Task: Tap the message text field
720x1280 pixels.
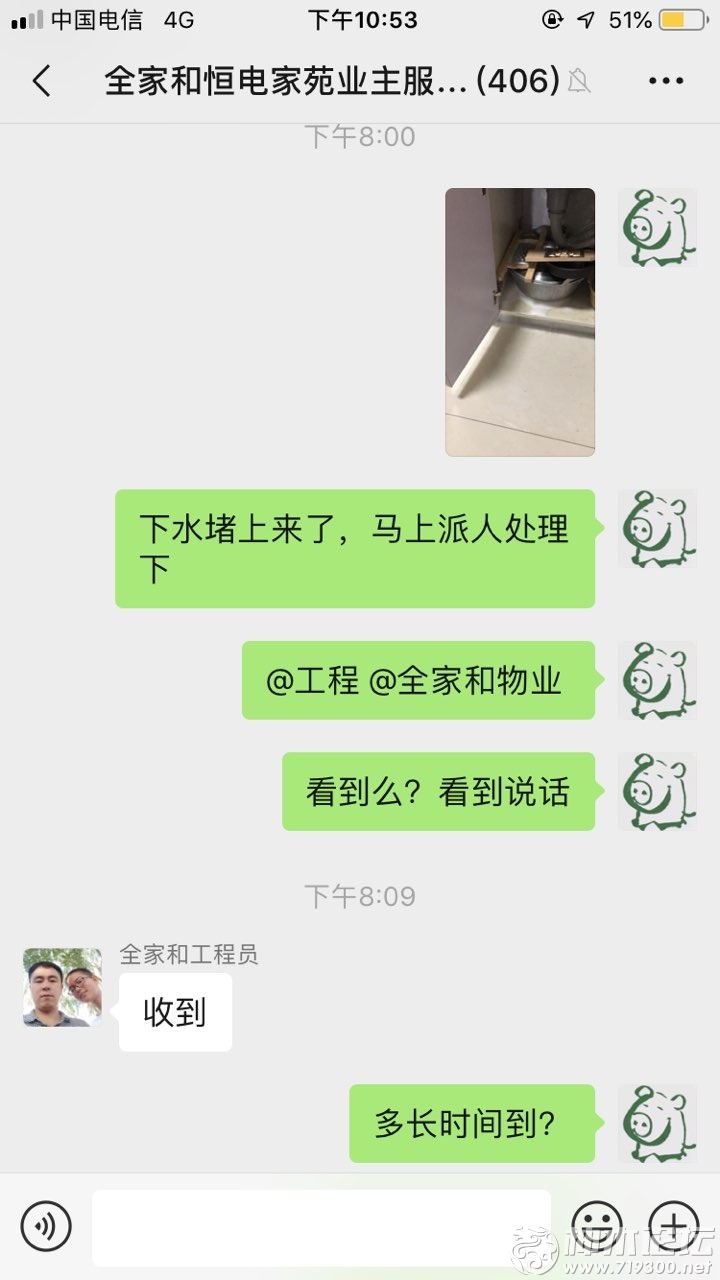Action: (320, 1226)
